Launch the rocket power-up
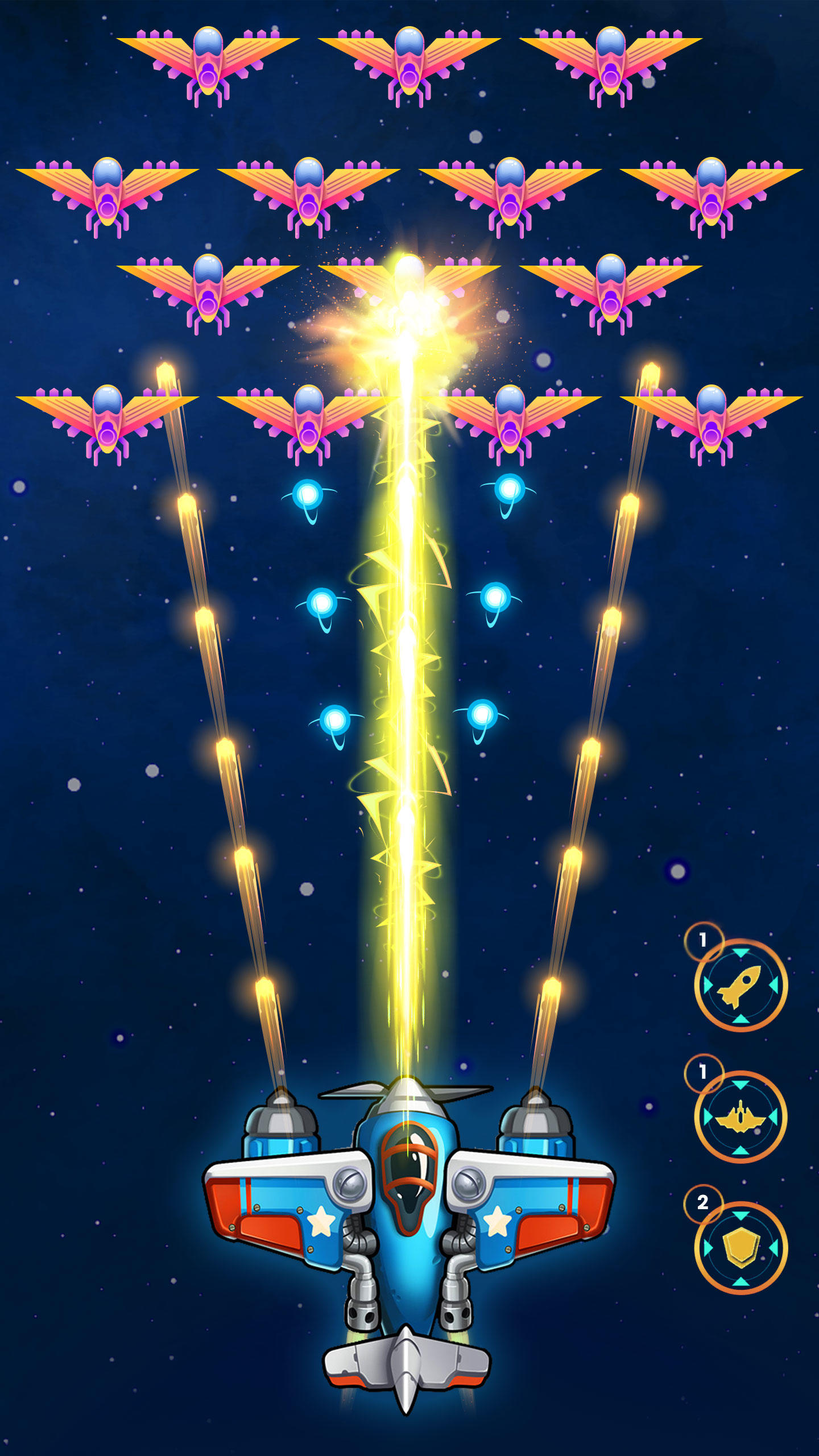 741,986
